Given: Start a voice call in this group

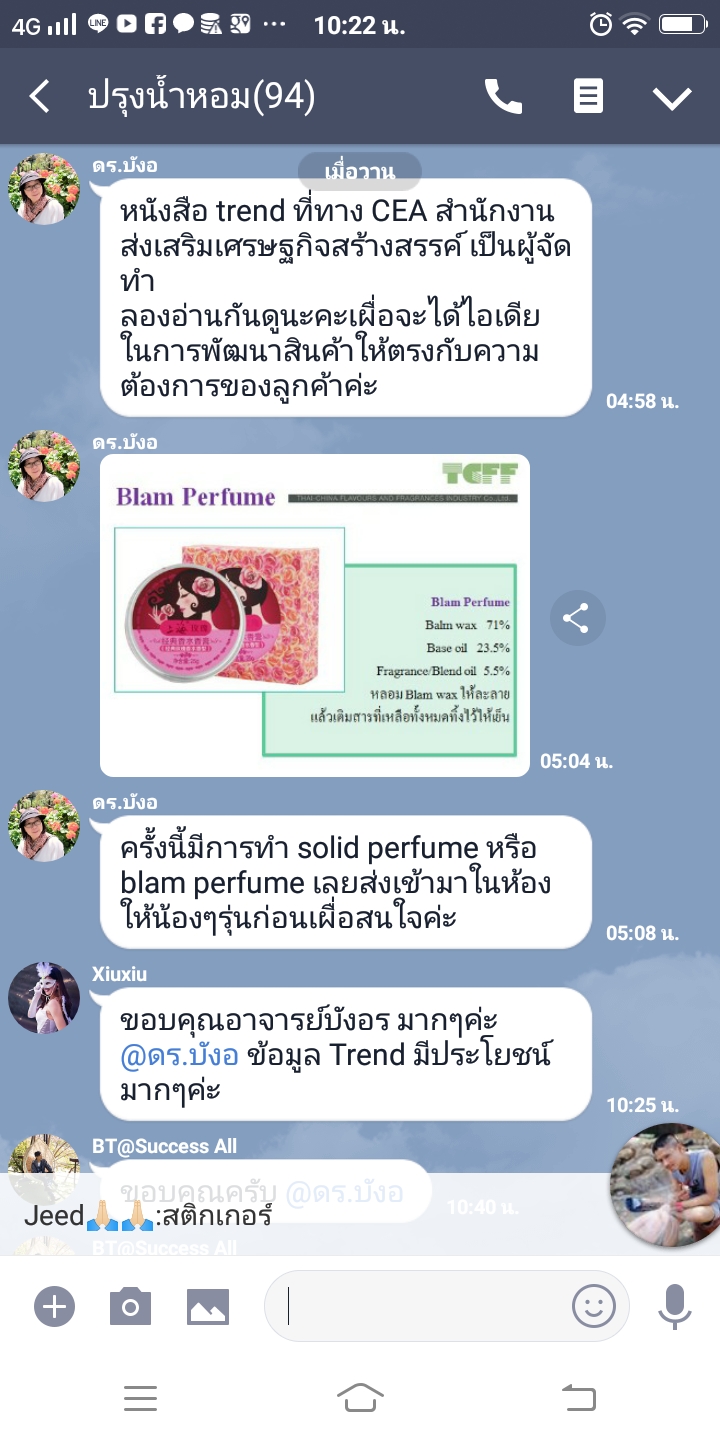Looking at the screenshot, I should (503, 97).
